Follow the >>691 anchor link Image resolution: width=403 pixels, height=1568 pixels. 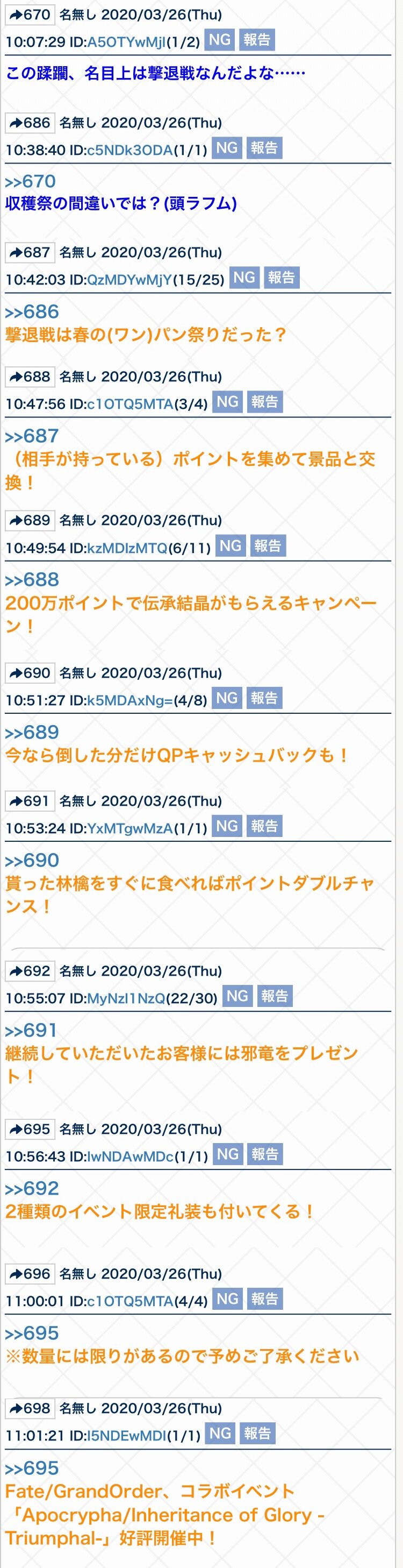[31, 1030]
